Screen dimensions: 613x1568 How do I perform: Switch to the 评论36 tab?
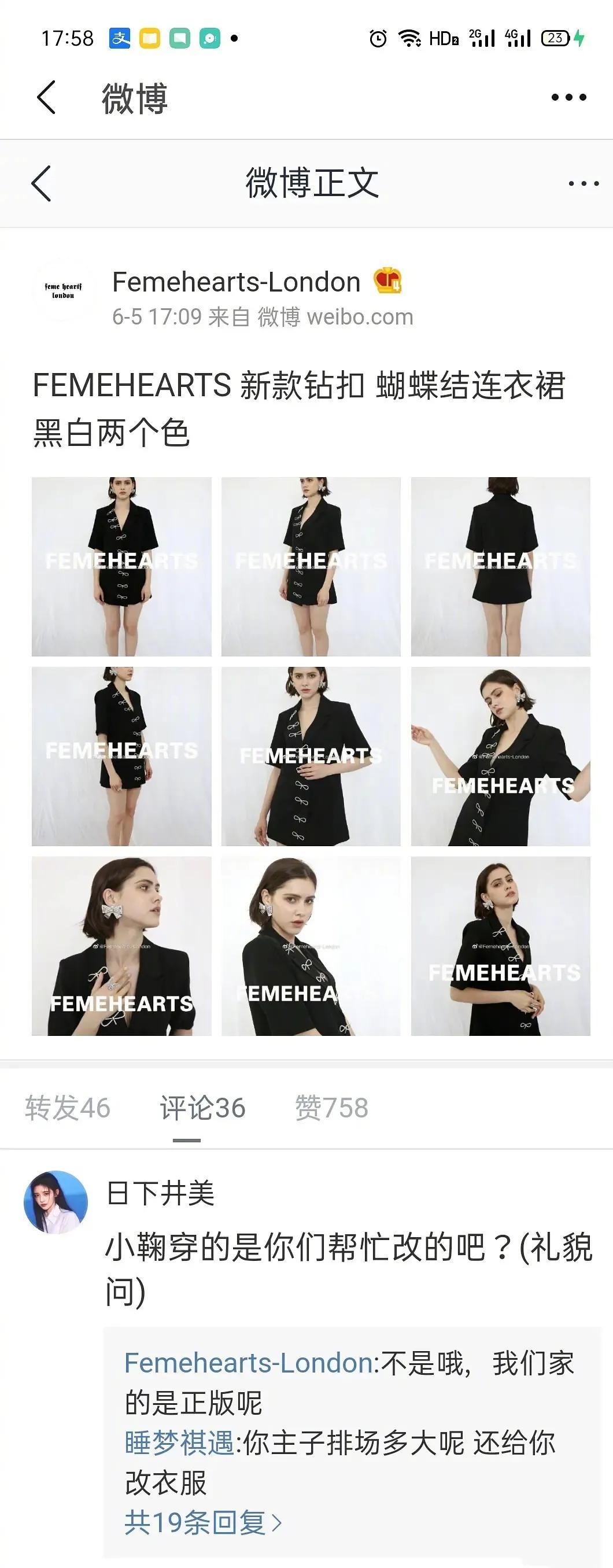click(x=202, y=1107)
